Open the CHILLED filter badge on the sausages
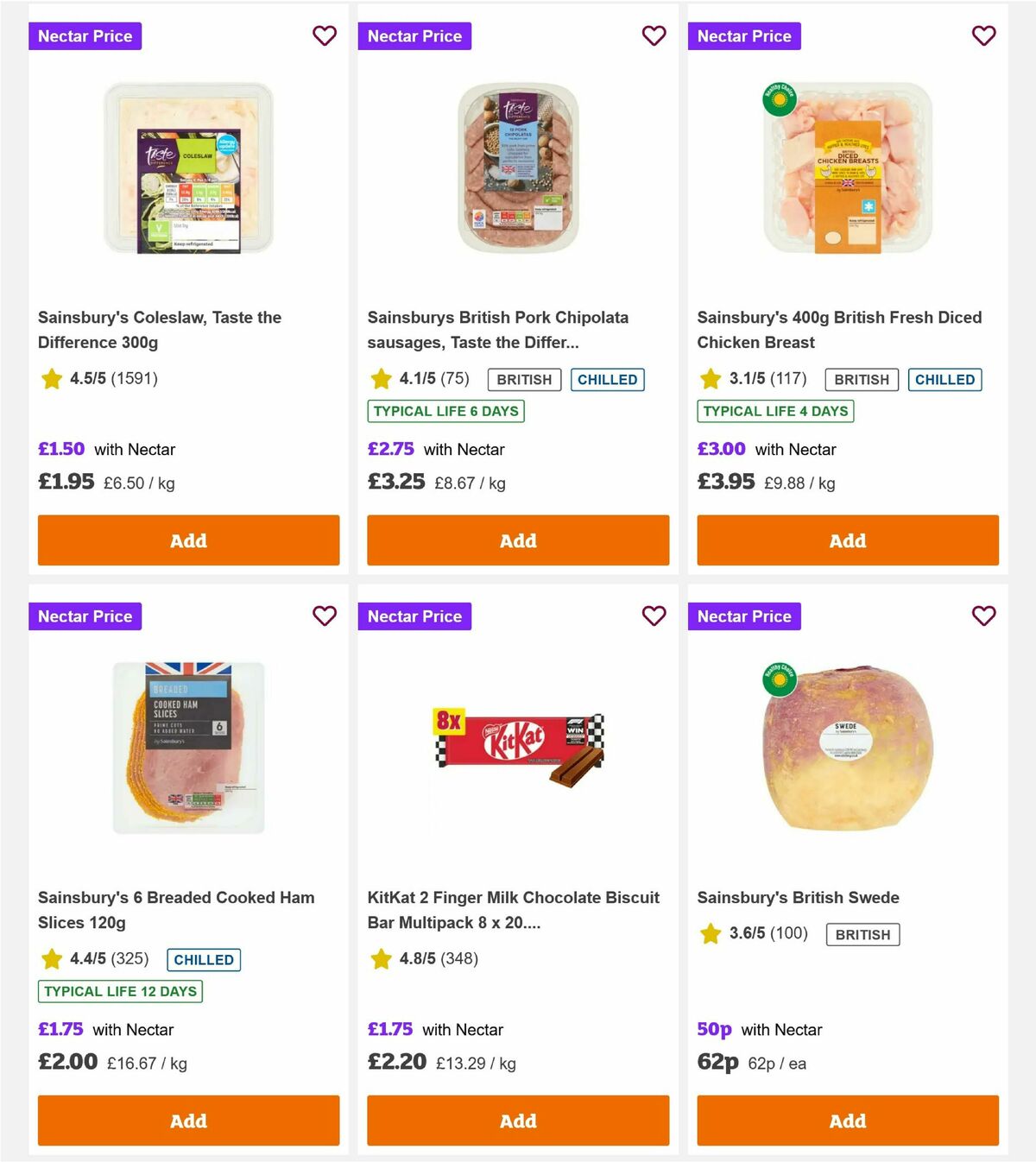Image resolution: width=1036 pixels, height=1162 pixels. [608, 379]
